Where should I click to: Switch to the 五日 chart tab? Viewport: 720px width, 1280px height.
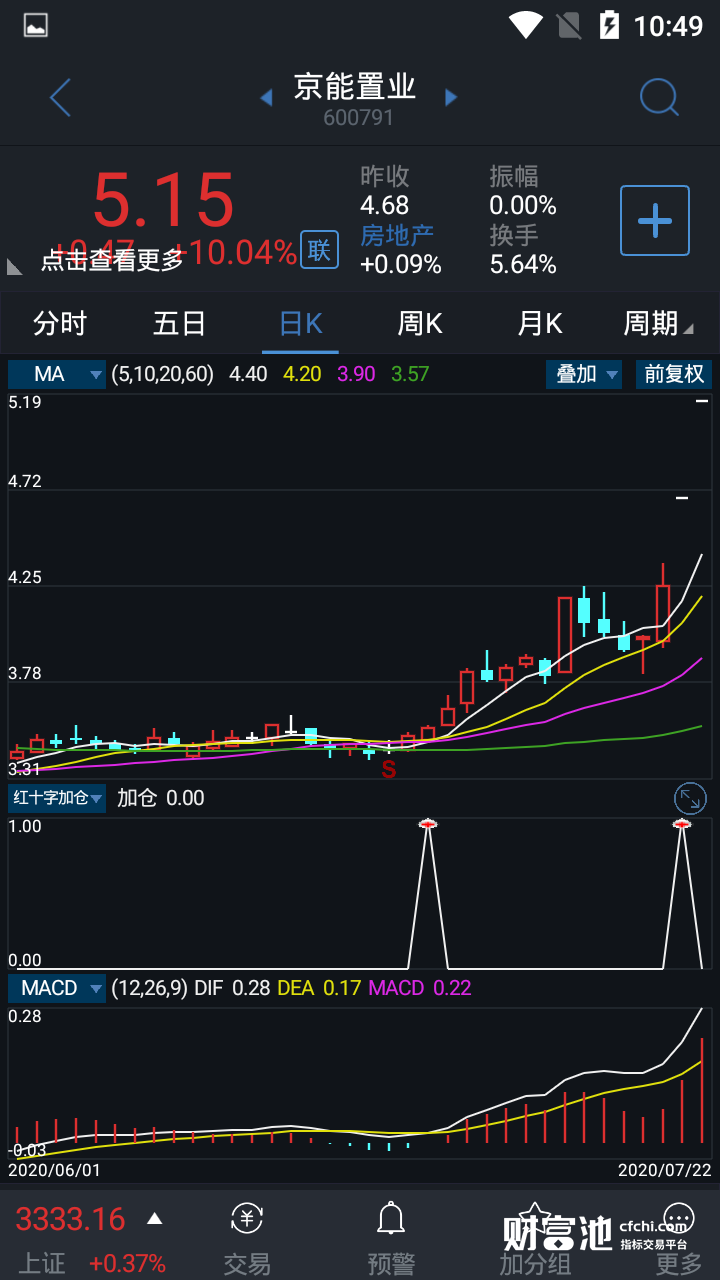[x=180, y=323]
